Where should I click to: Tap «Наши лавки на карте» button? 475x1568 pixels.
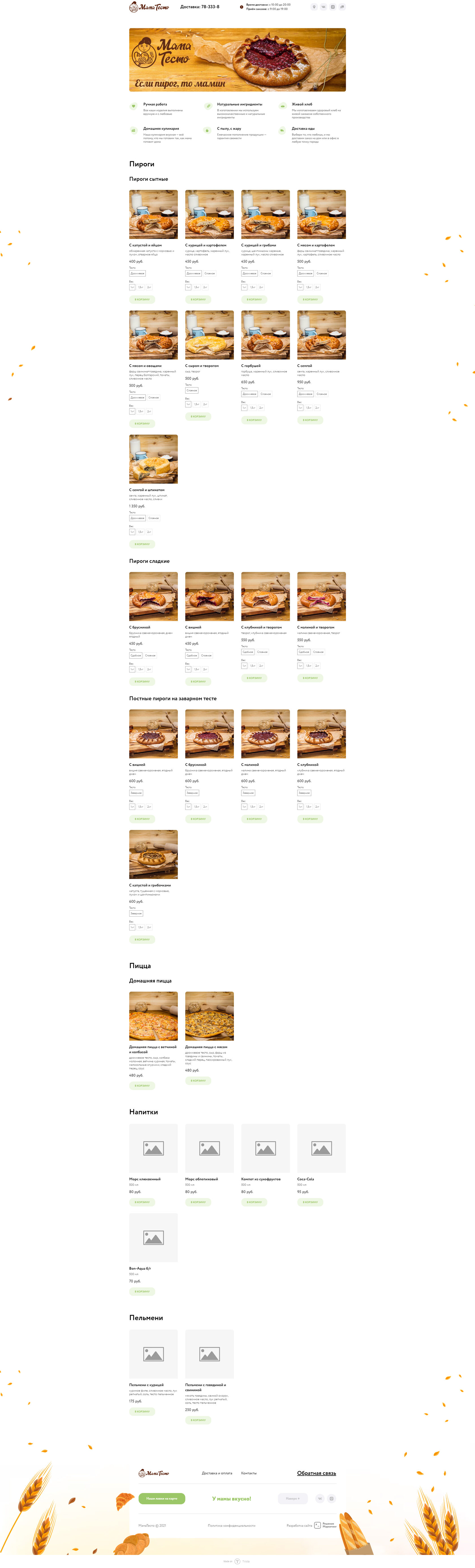pos(162,1499)
